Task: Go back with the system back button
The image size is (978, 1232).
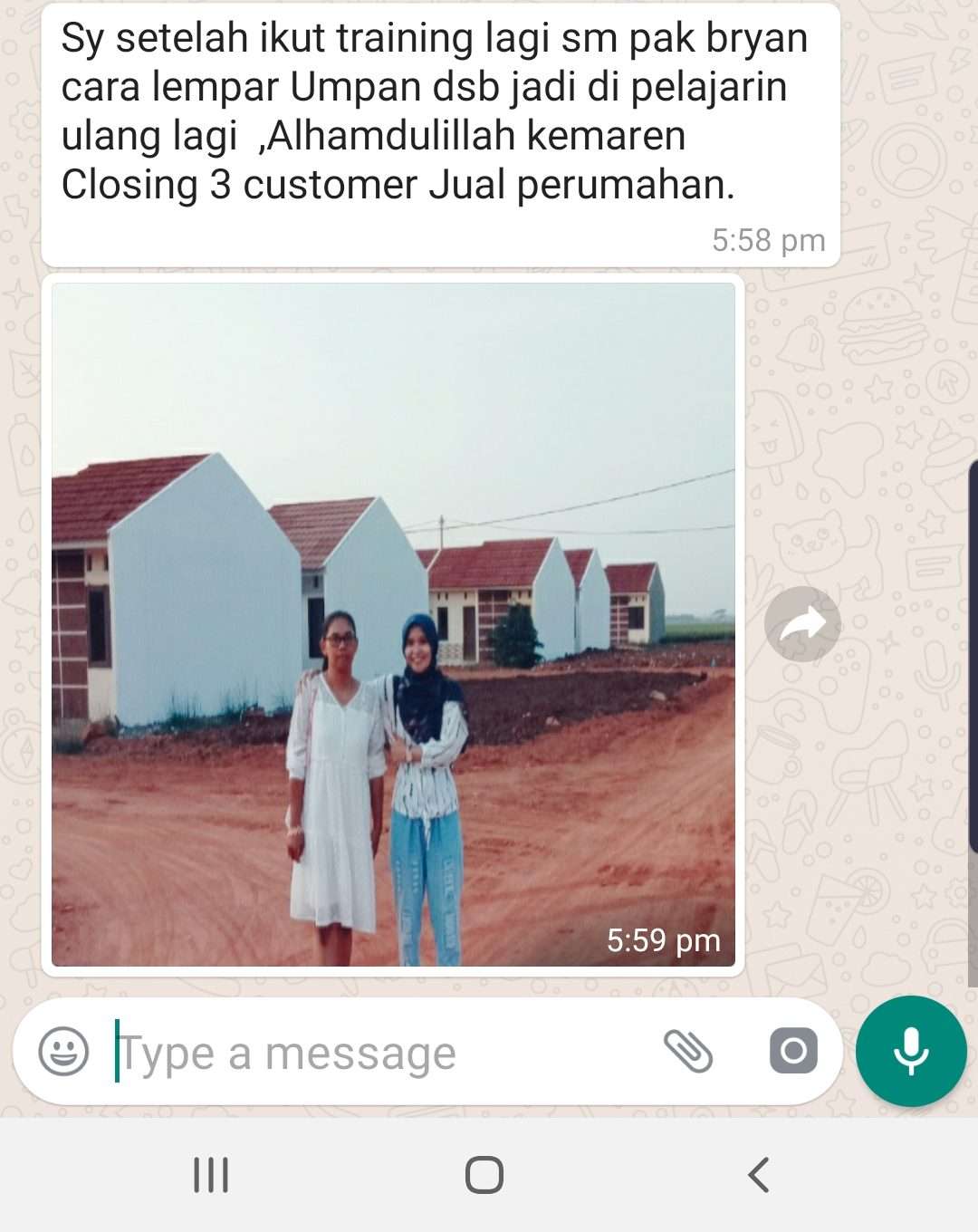Action: pyautogui.click(x=759, y=1175)
